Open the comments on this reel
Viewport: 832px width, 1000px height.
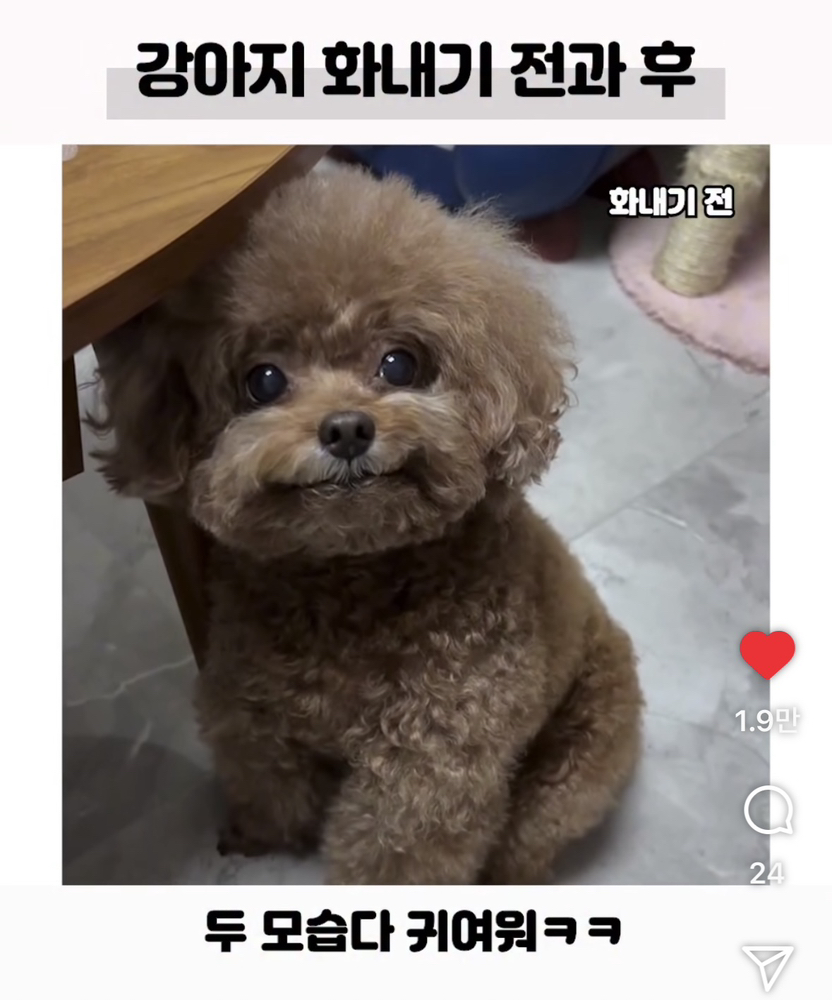tap(768, 811)
